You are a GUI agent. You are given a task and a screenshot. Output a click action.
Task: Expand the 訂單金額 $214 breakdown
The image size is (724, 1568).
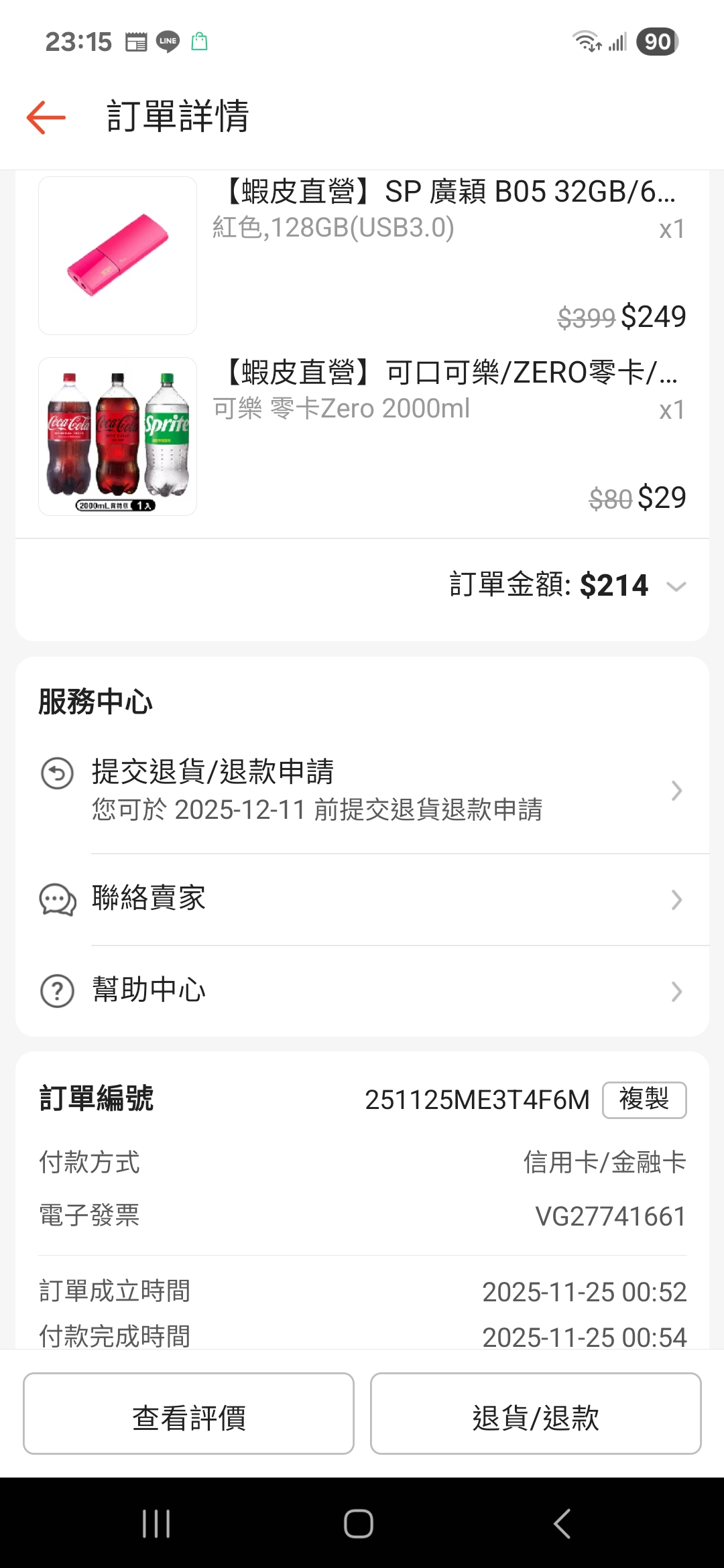[676, 586]
